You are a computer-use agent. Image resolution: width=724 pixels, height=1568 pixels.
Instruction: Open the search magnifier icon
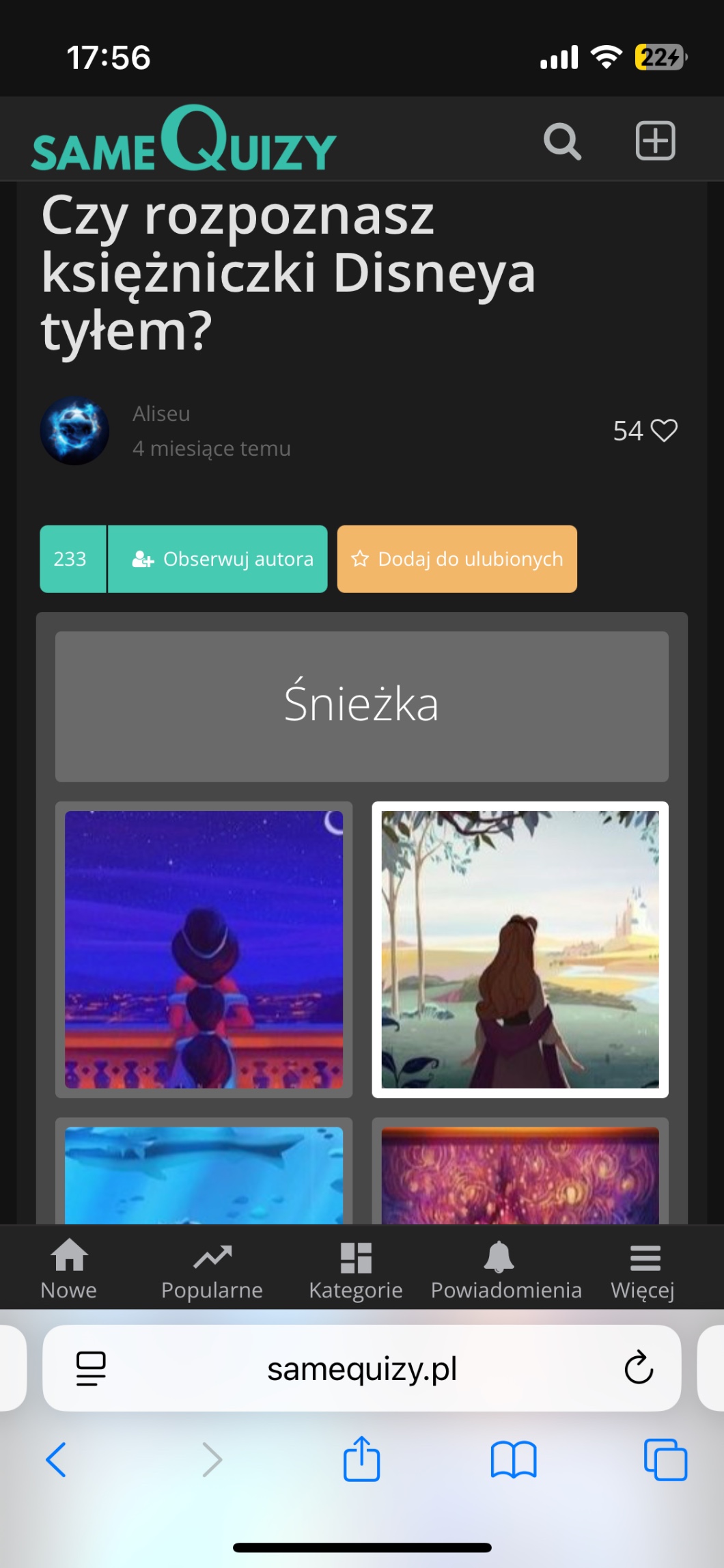pos(562,141)
